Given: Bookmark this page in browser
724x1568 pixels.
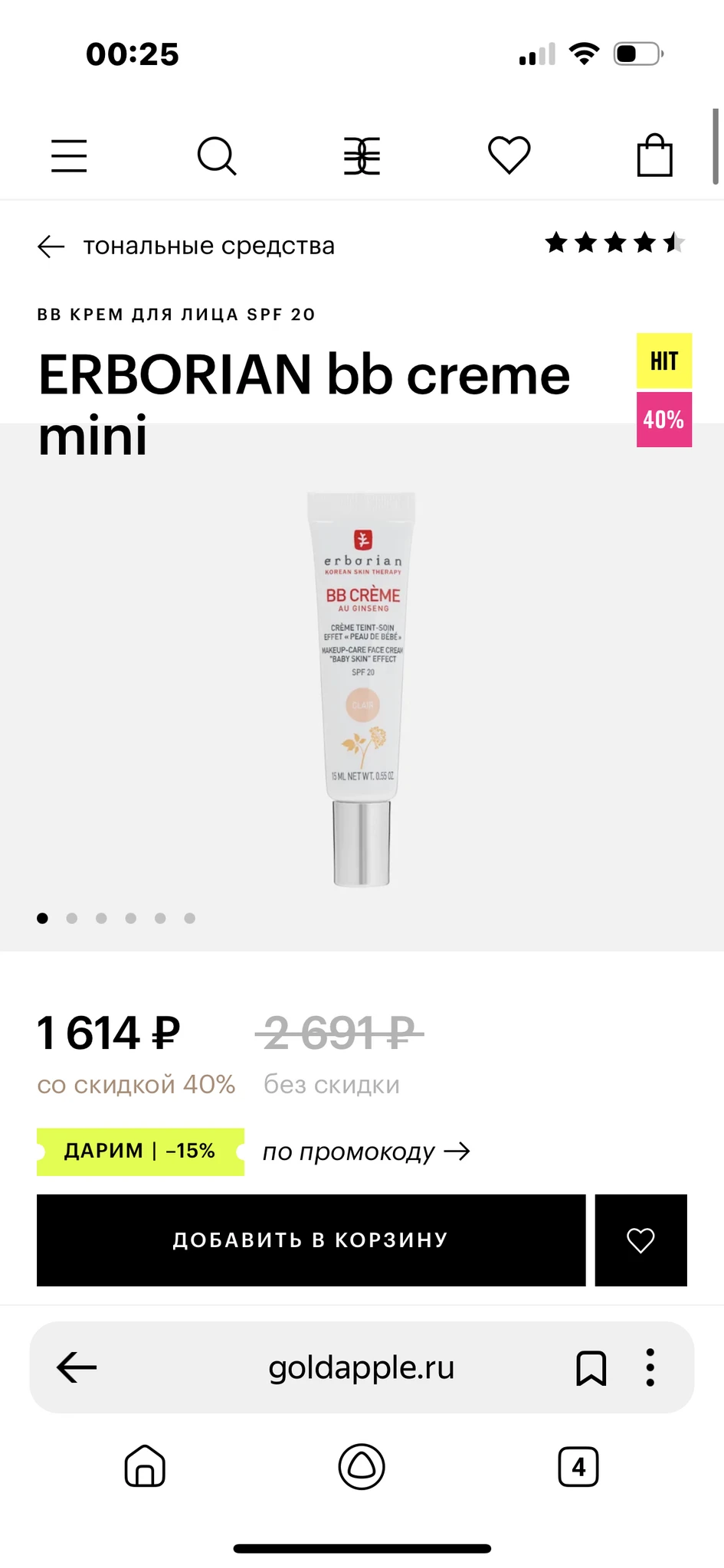Looking at the screenshot, I should [591, 1368].
